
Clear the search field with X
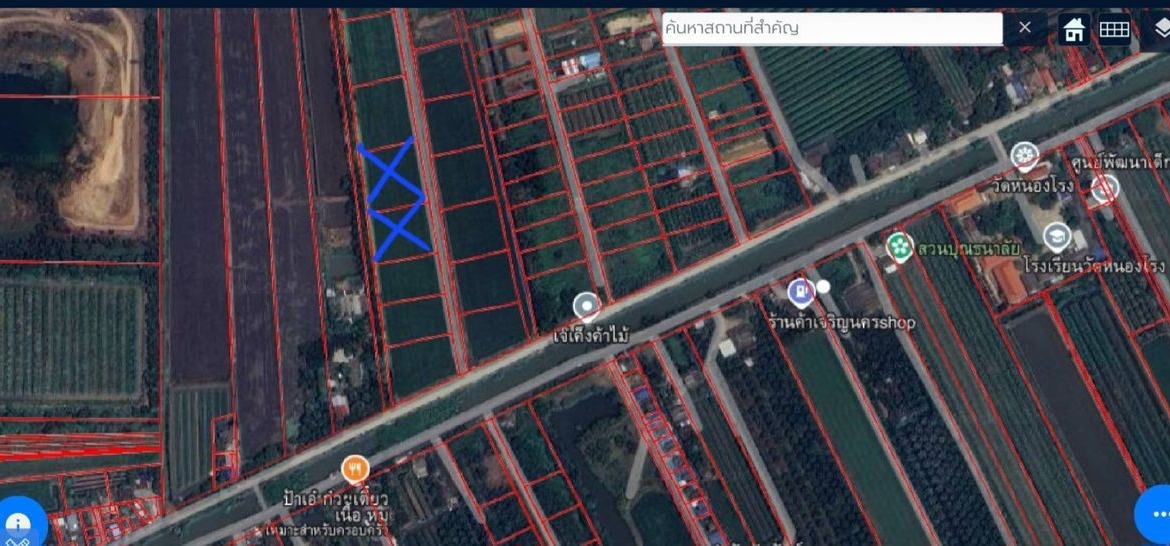click(x=1025, y=28)
